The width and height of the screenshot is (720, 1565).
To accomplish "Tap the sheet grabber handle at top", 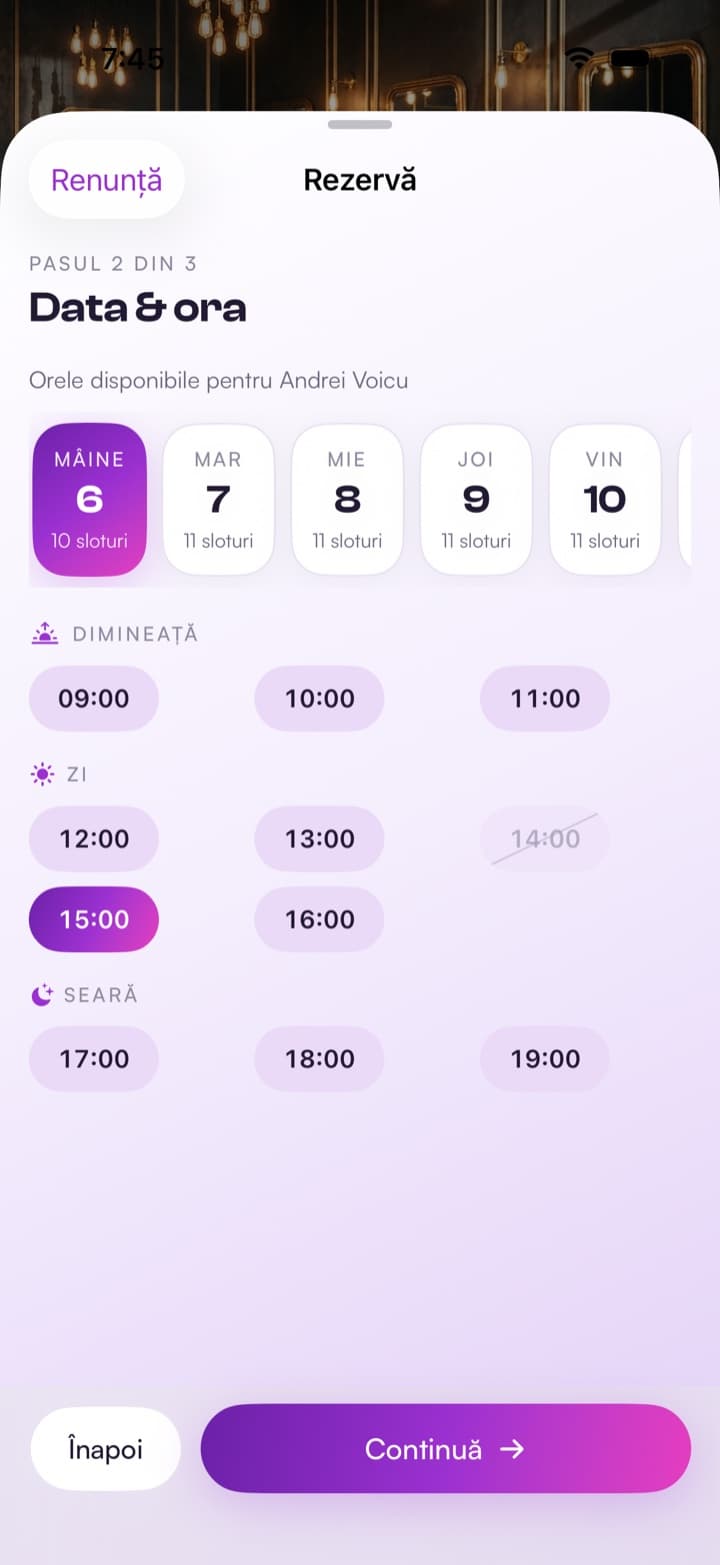I will [x=360, y=124].
